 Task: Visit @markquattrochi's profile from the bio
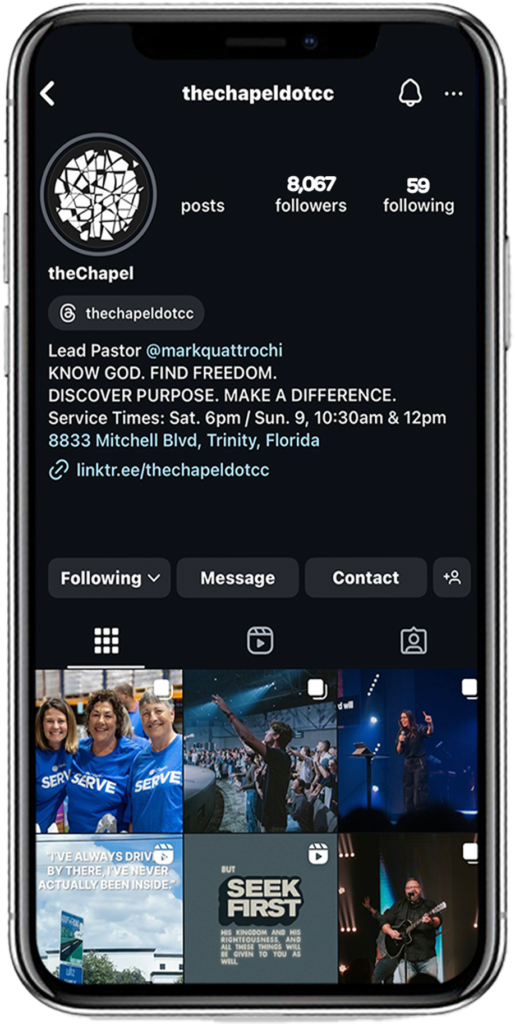[x=214, y=351]
